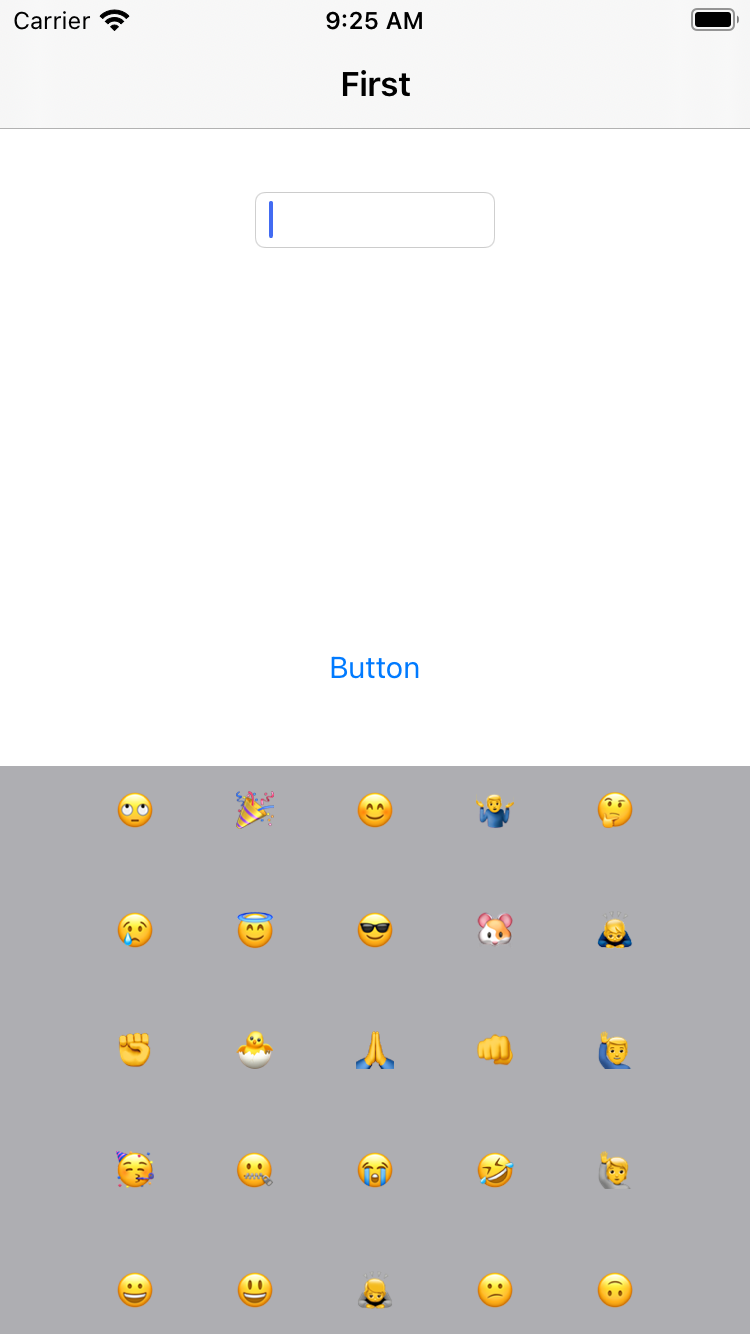The image size is (750, 1334).
Task: Pick the zipper-mouth face emoji
Action: (x=255, y=1170)
